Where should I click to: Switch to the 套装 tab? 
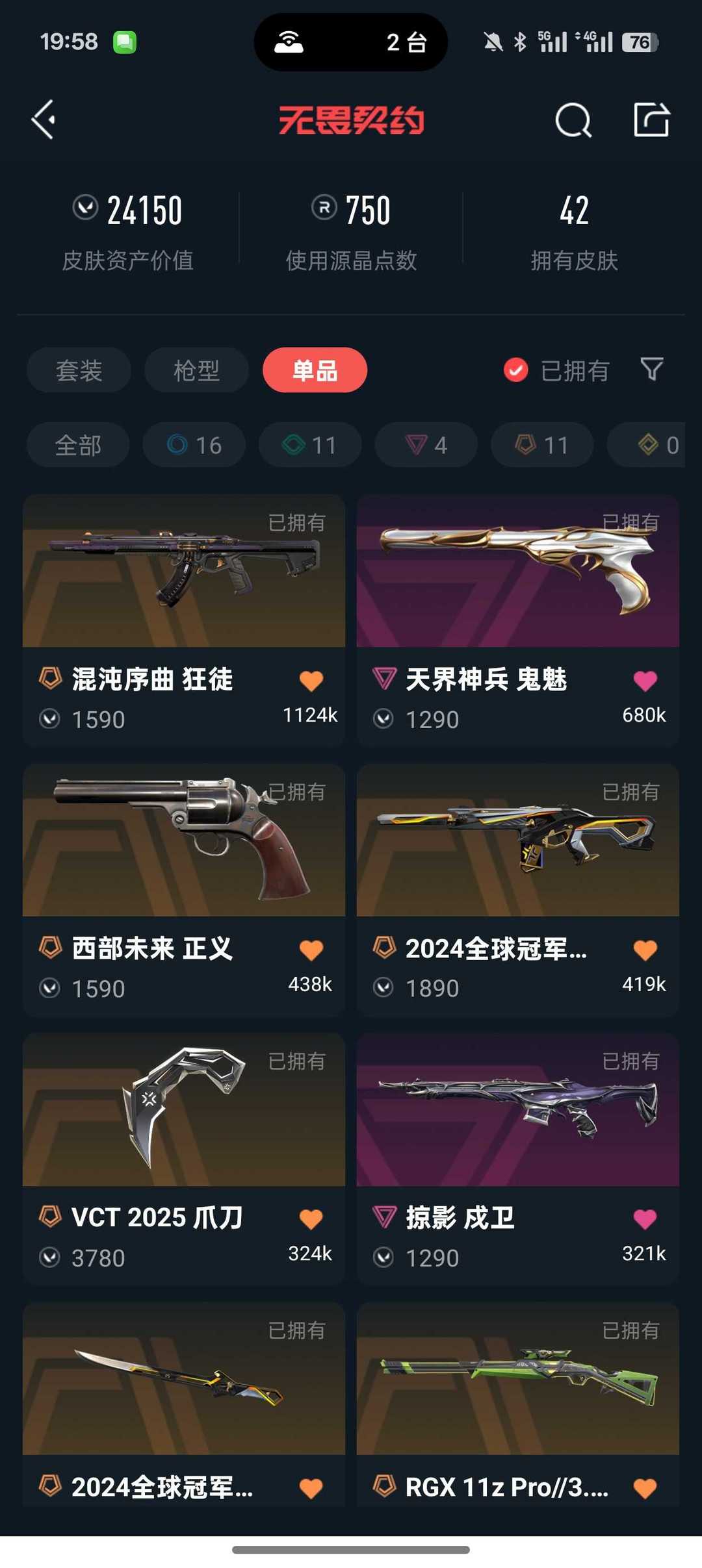click(79, 370)
